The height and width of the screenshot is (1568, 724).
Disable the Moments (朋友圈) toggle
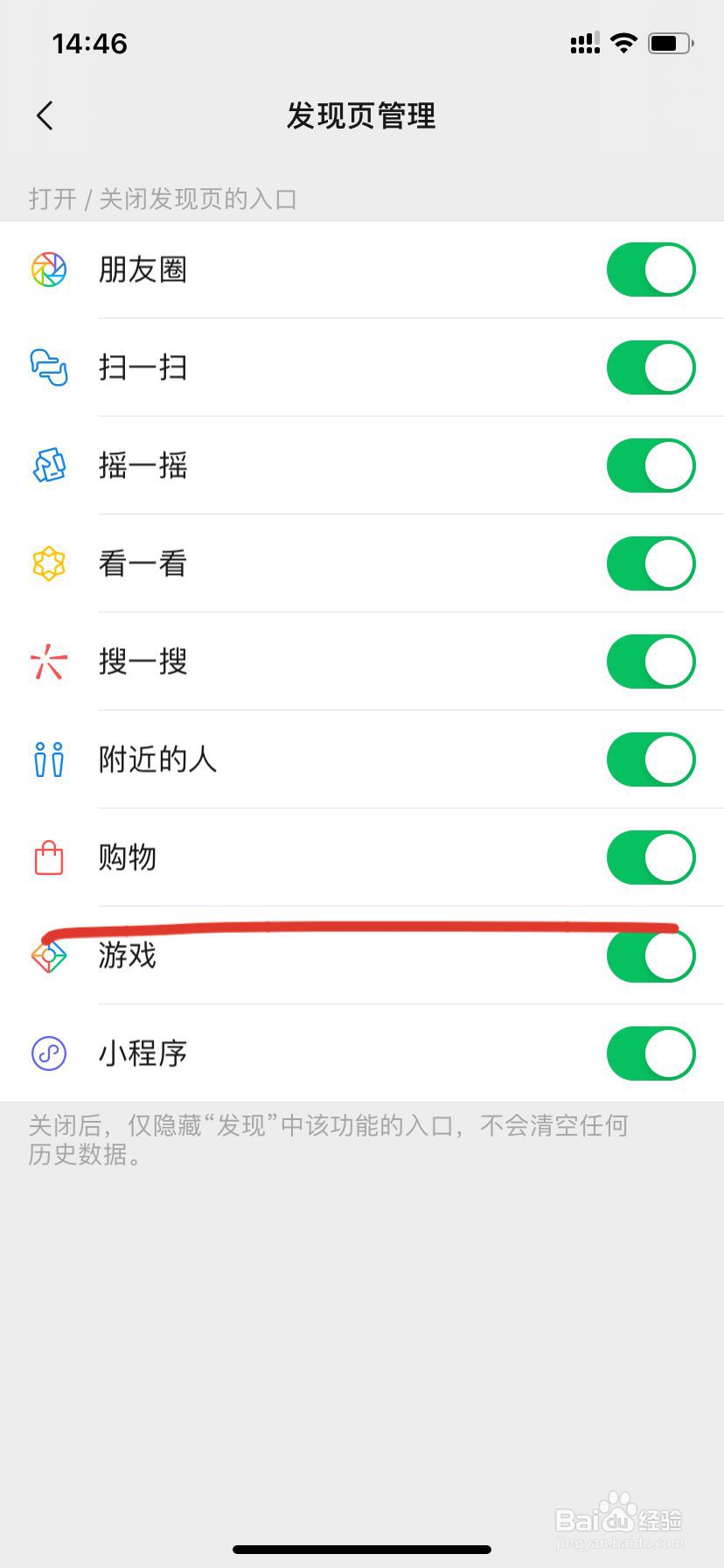(651, 269)
